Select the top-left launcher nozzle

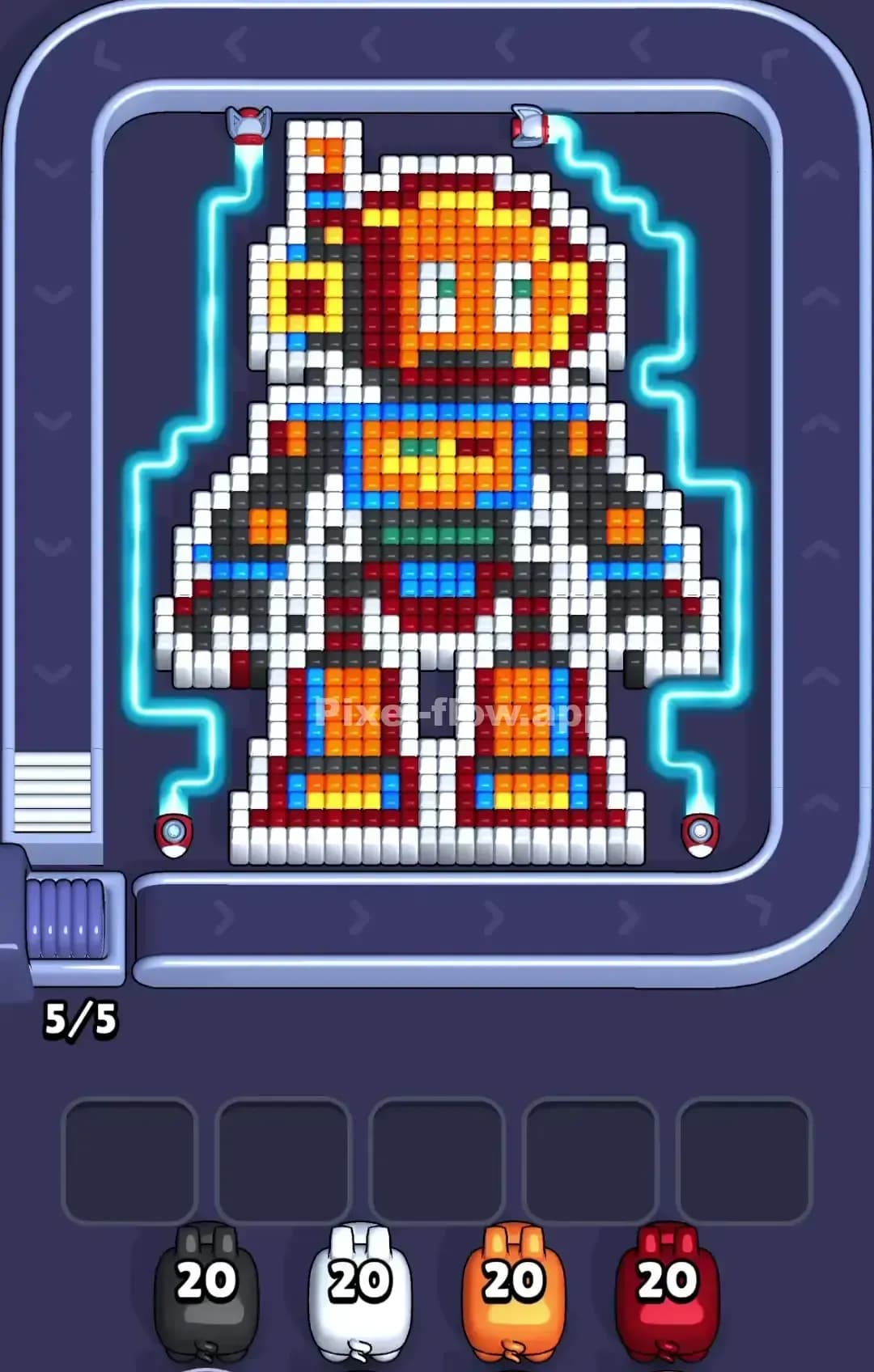pyautogui.click(x=251, y=125)
